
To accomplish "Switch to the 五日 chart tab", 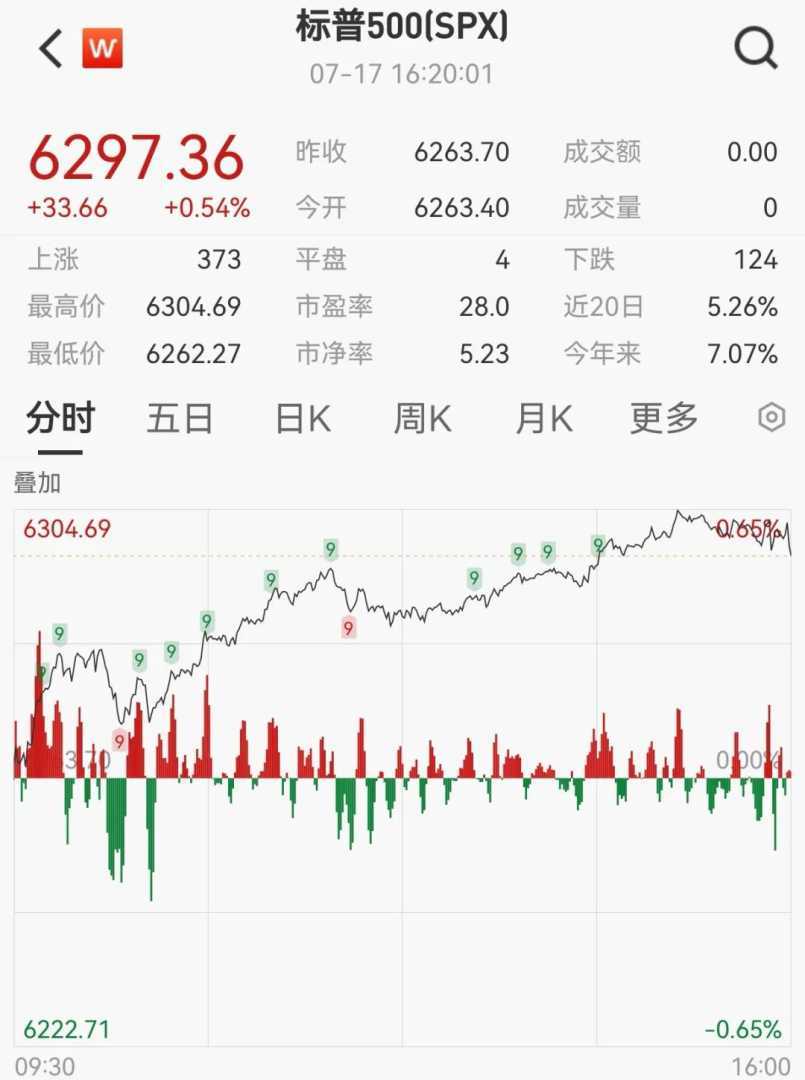I will [x=180, y=419].
